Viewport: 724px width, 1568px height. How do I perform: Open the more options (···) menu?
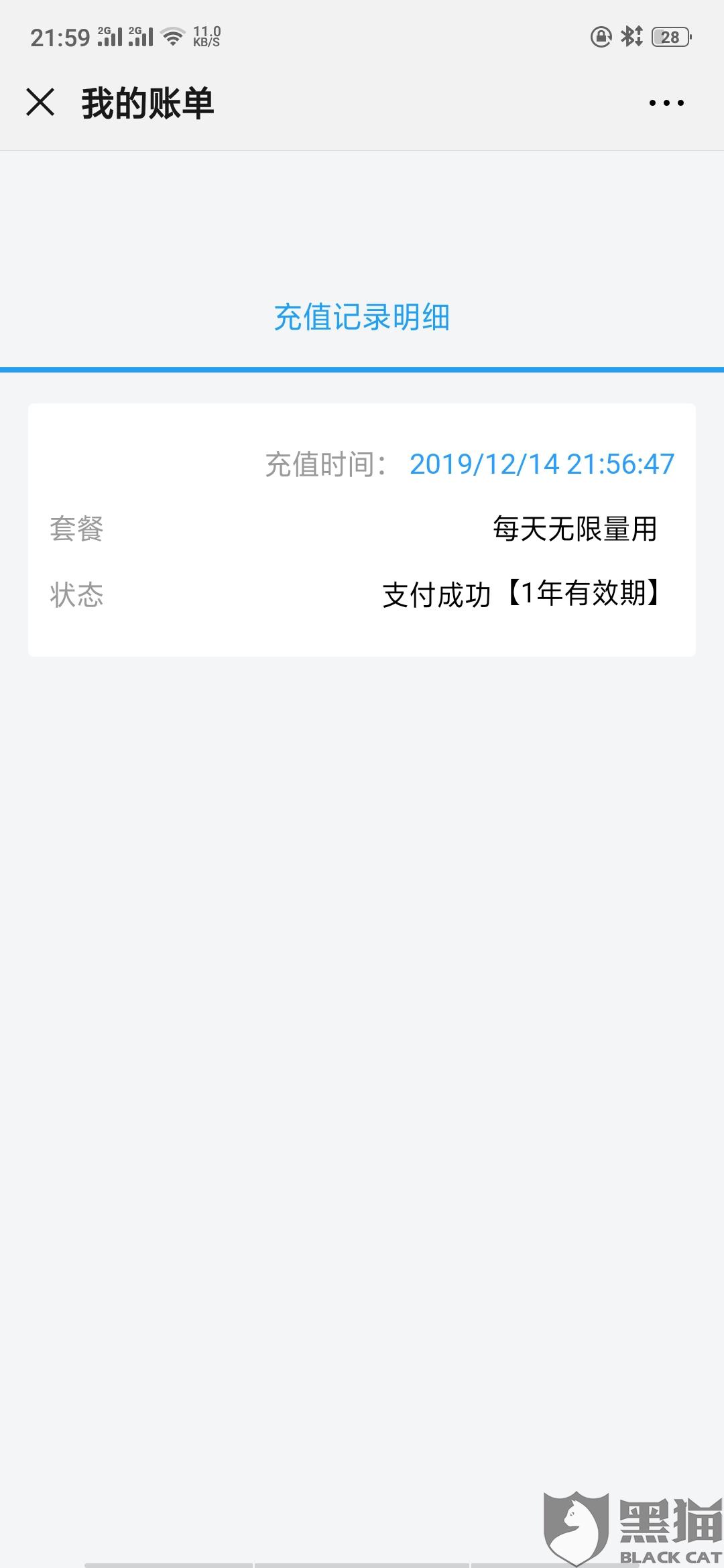pos(666,102)
